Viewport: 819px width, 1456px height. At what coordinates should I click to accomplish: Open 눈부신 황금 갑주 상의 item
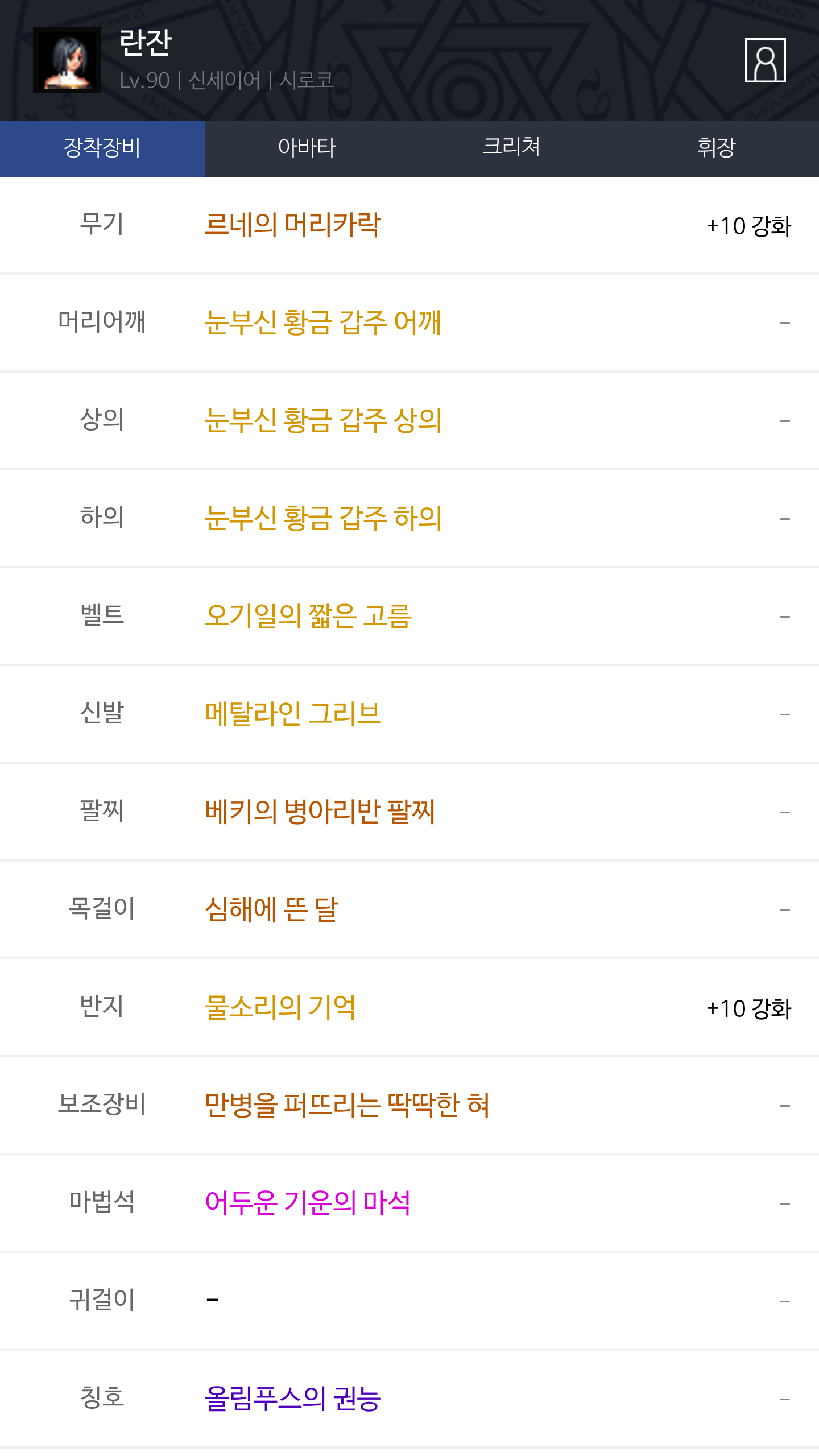[x=323, y=420]
